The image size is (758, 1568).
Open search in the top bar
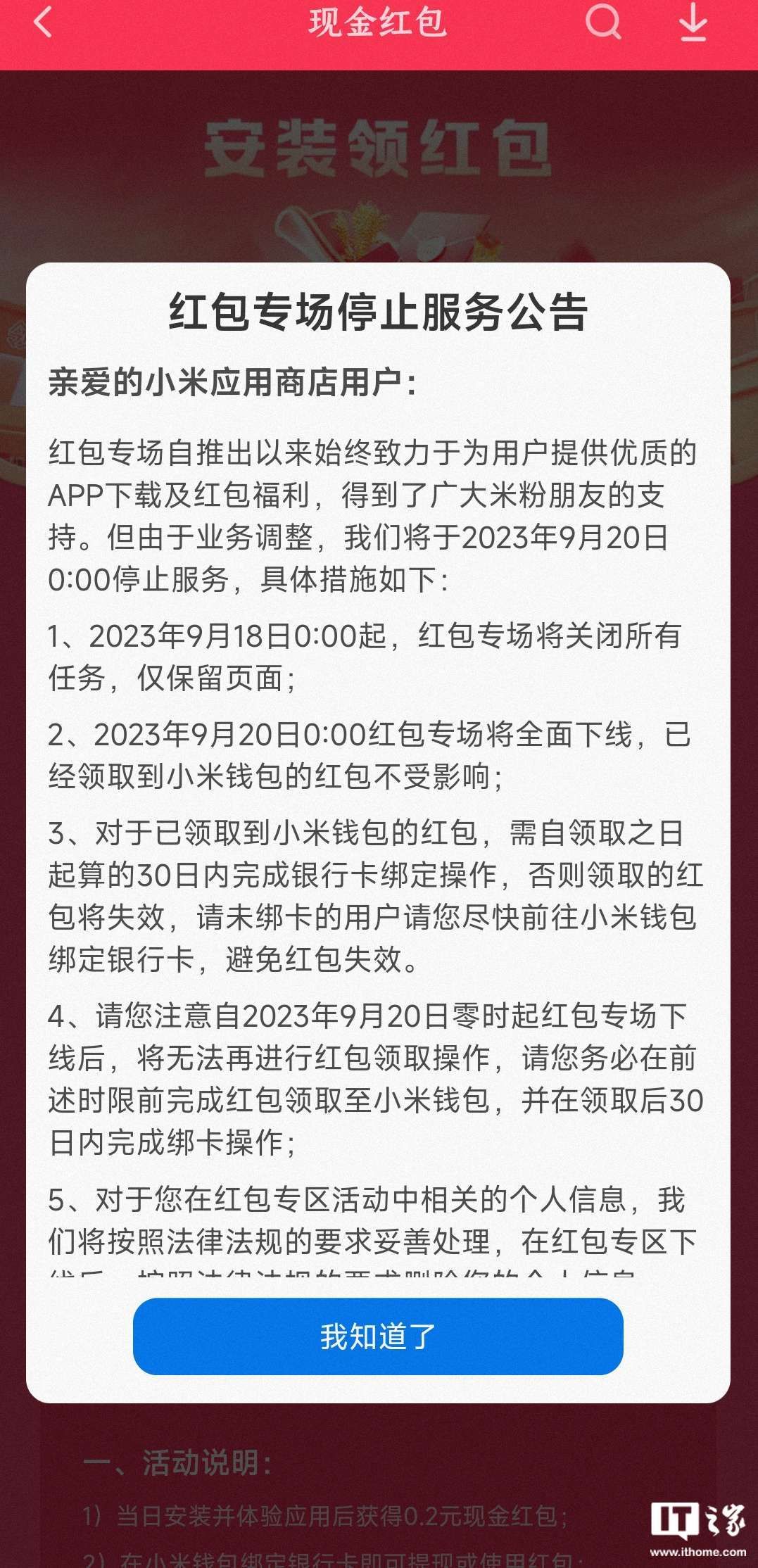pyautogui.click(x=603, y=23)
